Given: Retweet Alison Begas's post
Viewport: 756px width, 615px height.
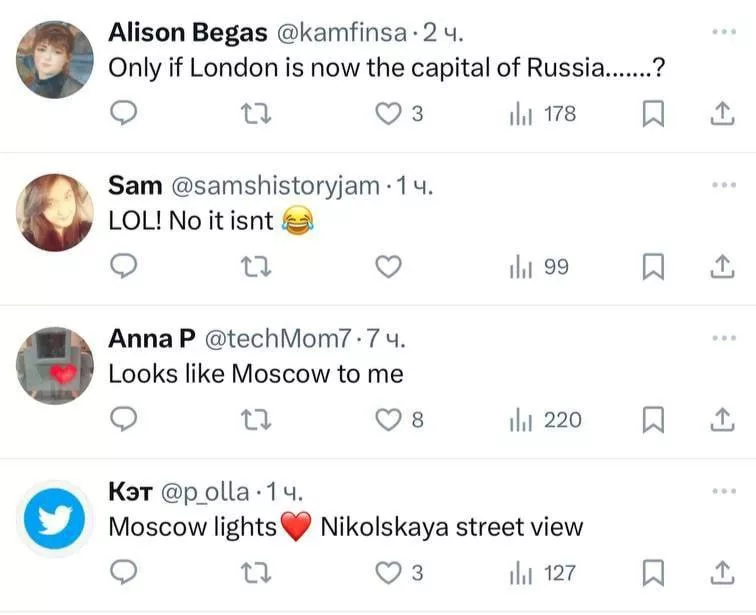Looking at the screenshot, I should pyautogui.click(x=255, y=115).
